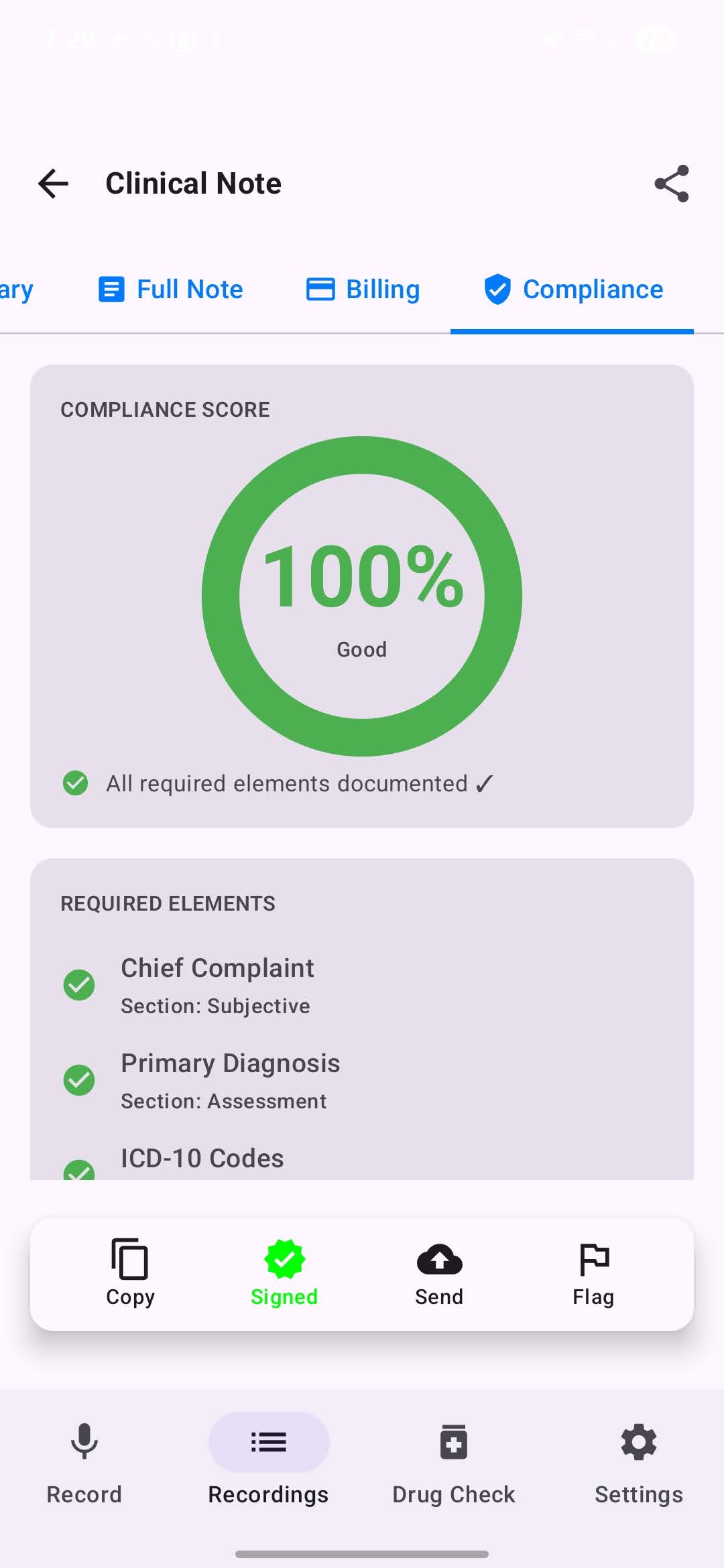This screenshot has width=724, height=1568.
Task: Tap the Chief Complaint element entry
Action: [x=217, y=968]
